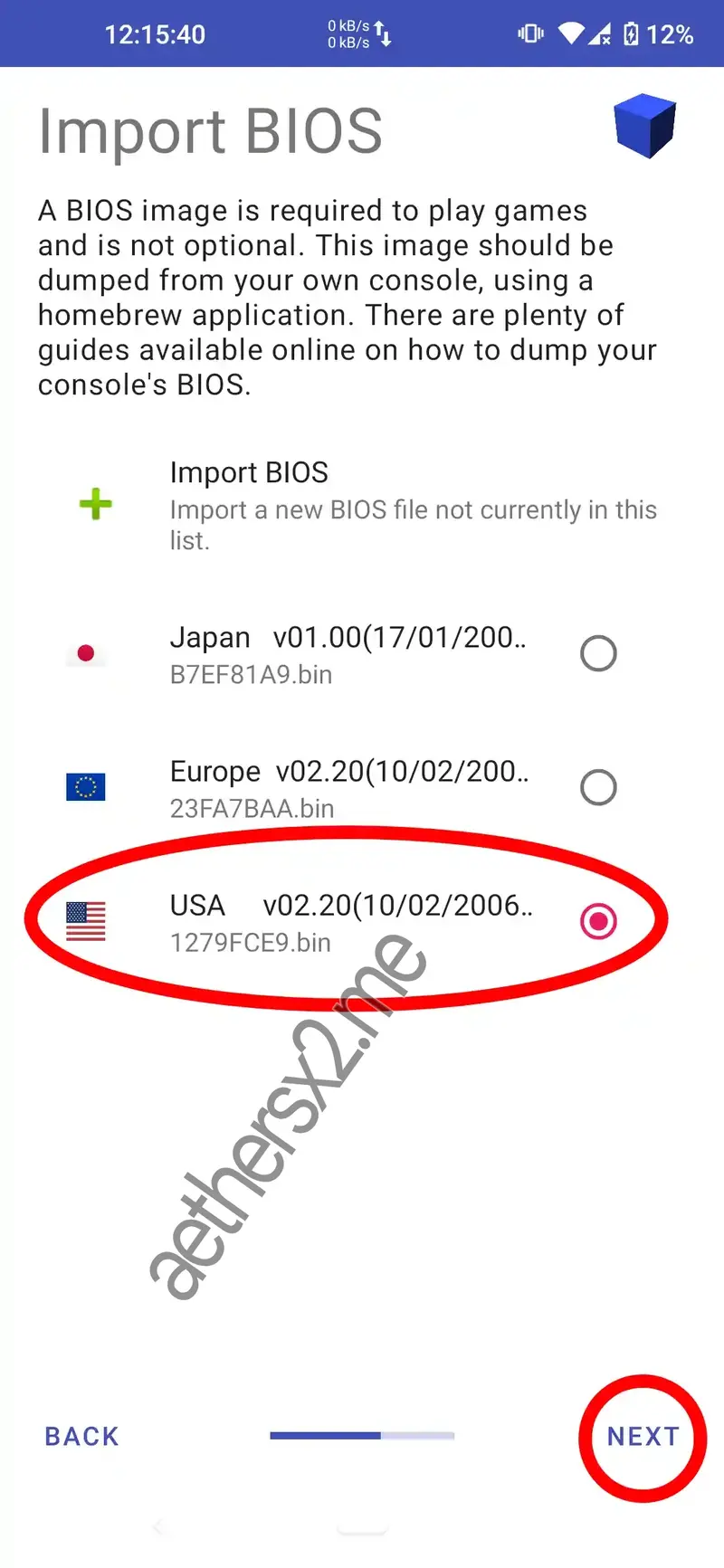724x1568 pixels.
Task: Tap the NEXT button
Action: pyautogui.click(x=642, y=1436)
